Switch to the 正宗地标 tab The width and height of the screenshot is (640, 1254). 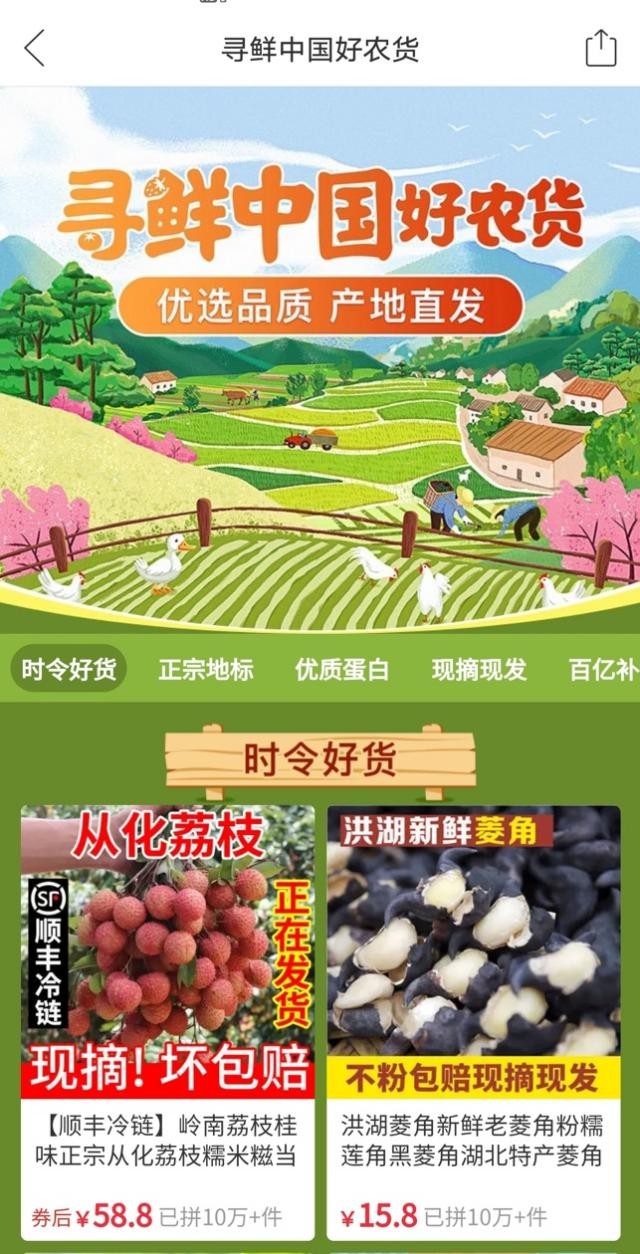[x=205, y=670]
